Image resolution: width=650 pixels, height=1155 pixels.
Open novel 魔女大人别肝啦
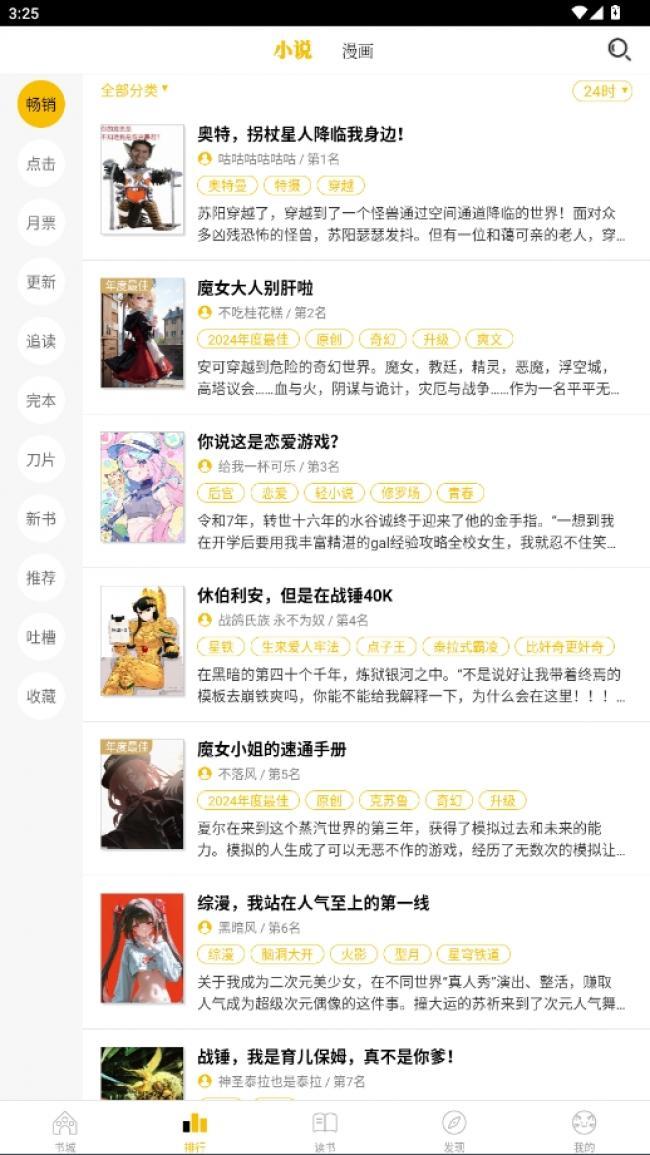255,288
